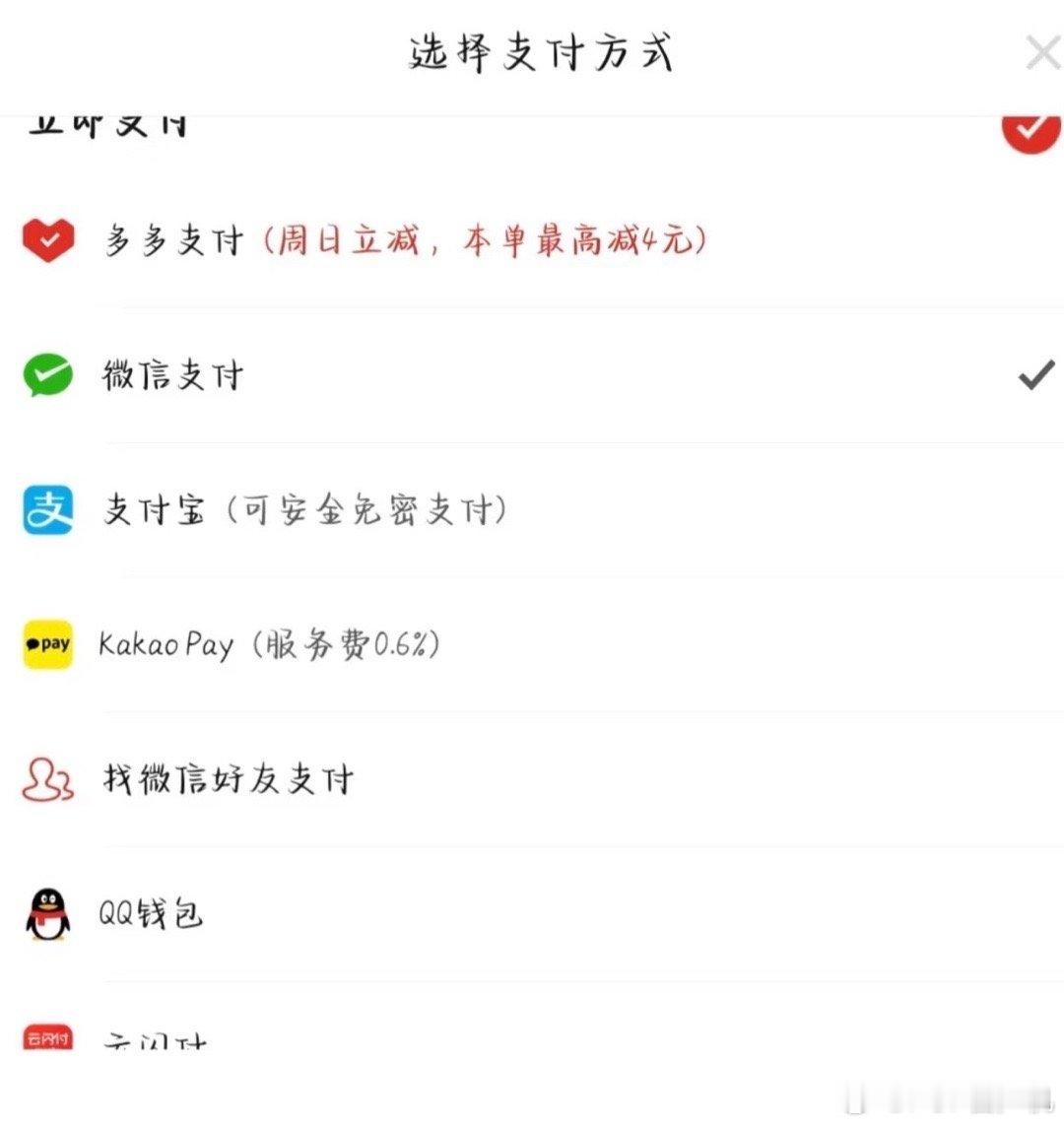Choose the Alipay payment row
This screenshot has width=1064, height=1125.
[x=296, y=510]
